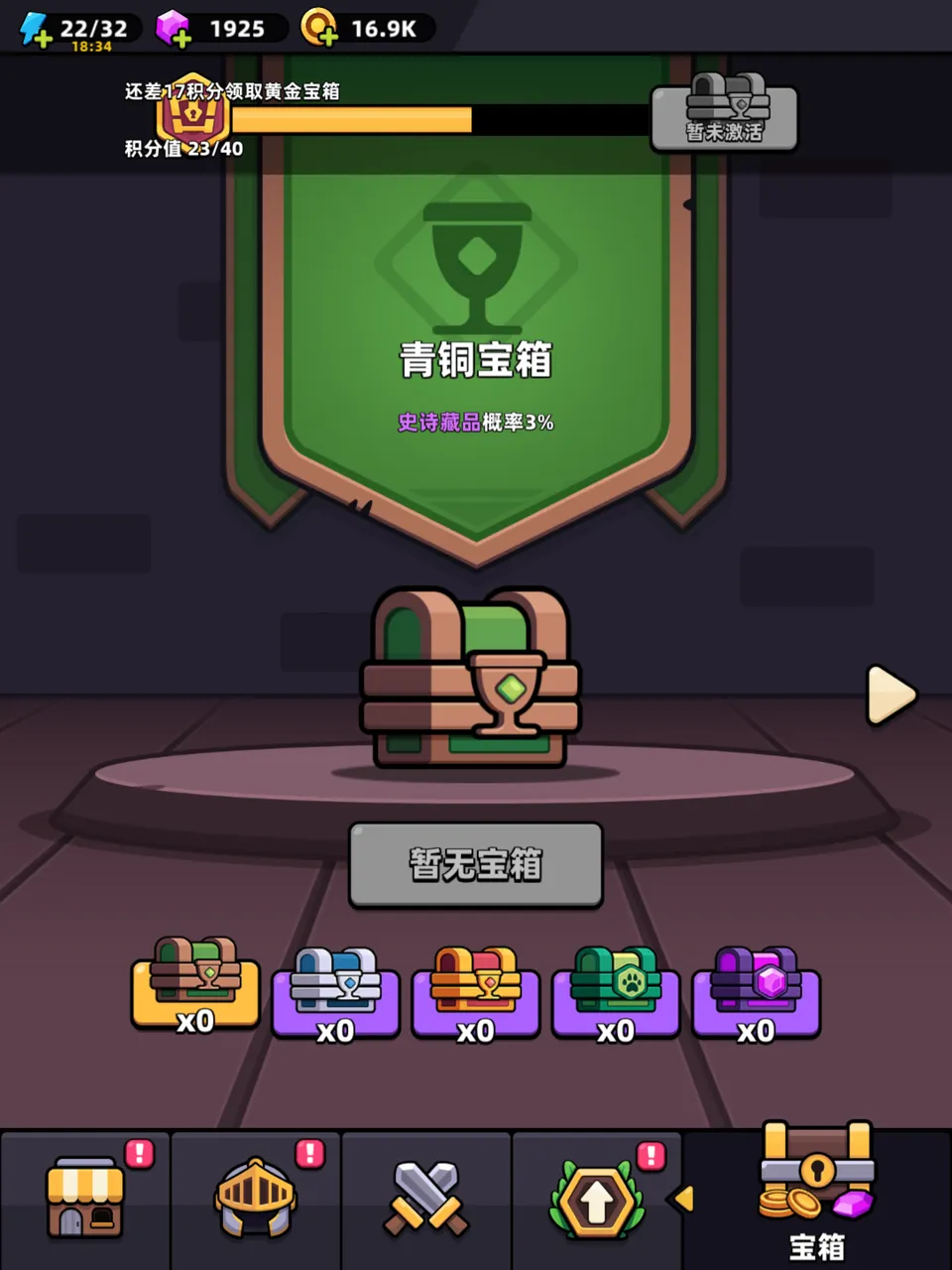Tap the left arrow beside the upgrade tab

click(682, 1198)
